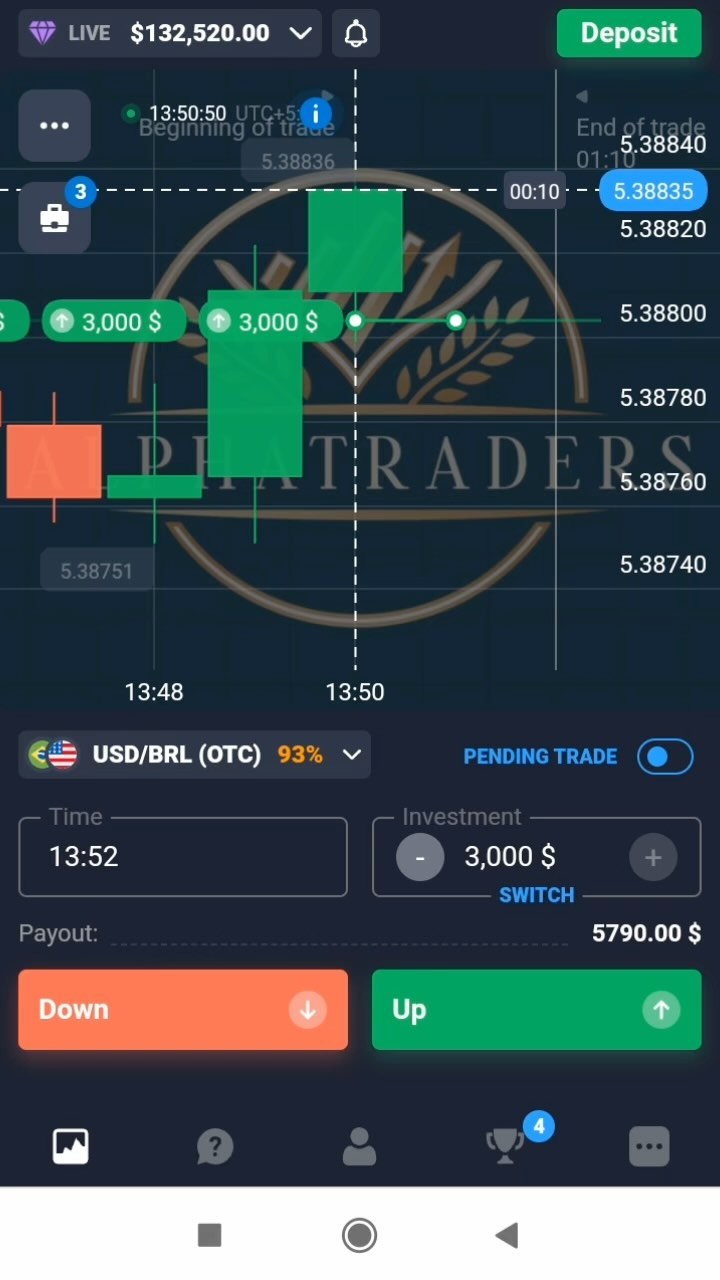Screen dimensions: 720x1280
Task: Change the USD/BRL (OTC) asset
Action: tap(195, 755)
